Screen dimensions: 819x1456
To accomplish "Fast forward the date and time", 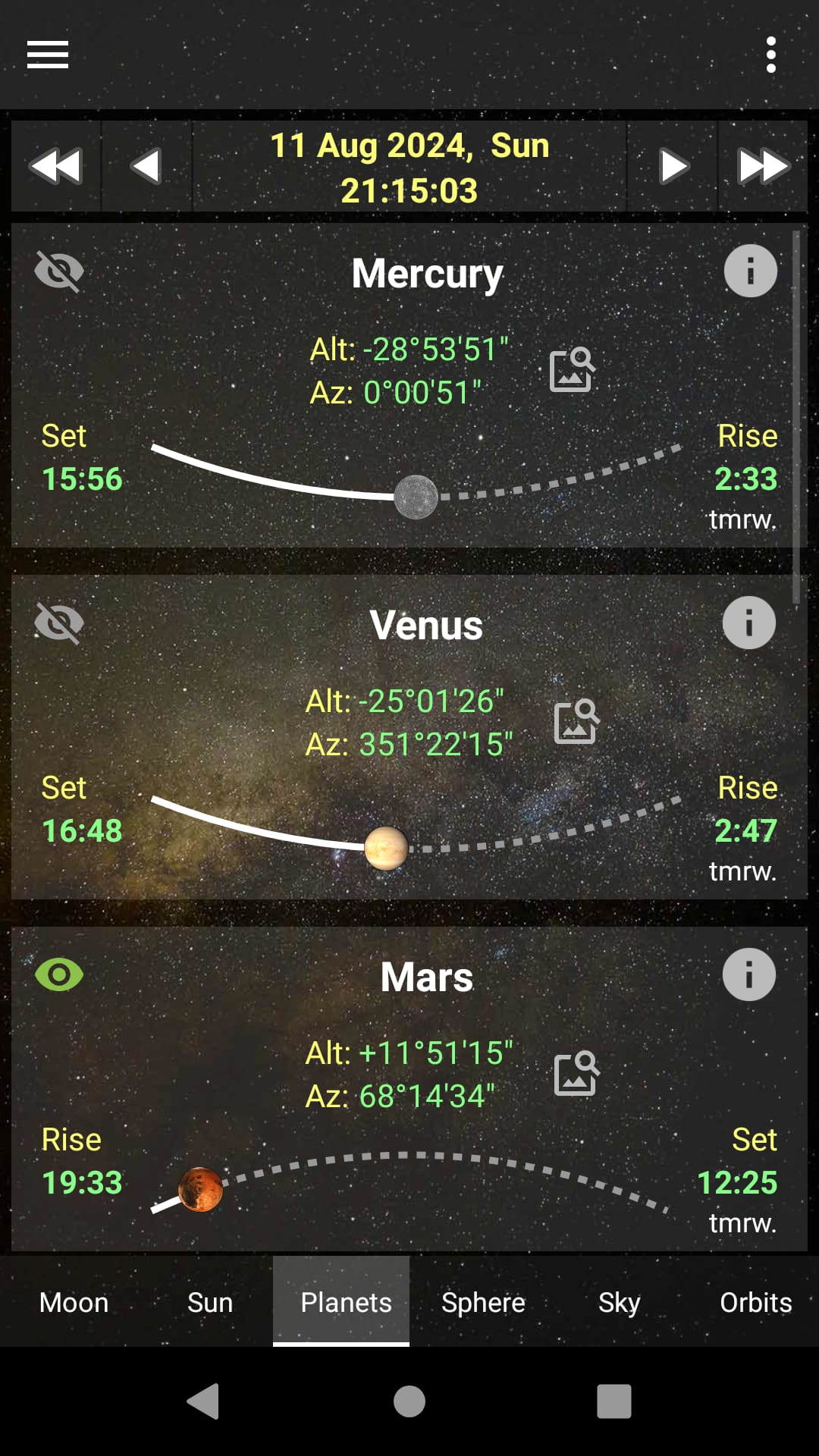I will (x=762, y=165).
